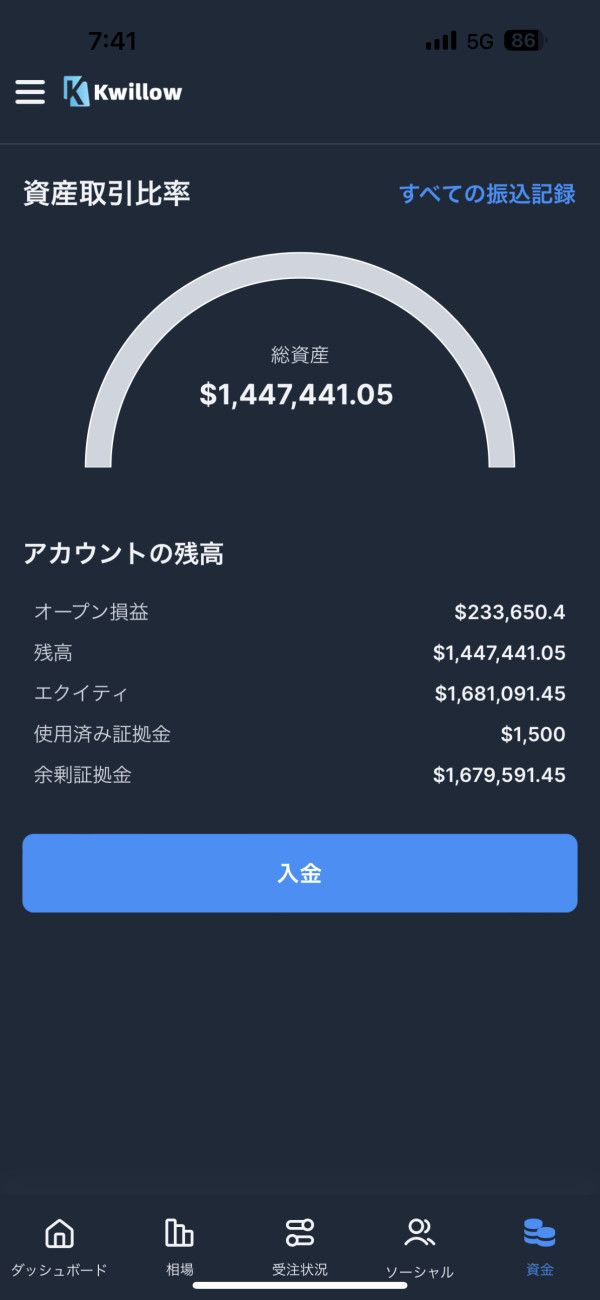Open すべての振込記録 link
This screenshot has width=600, height=1300.
(487, 194)
